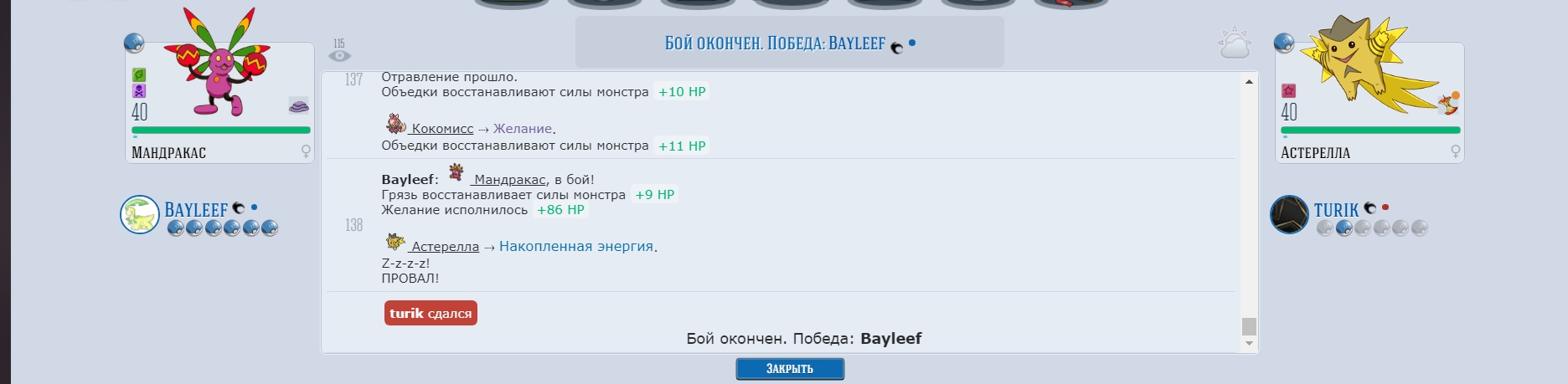Open Bayleef's player profile
Image resolution: width=1568 pixels, height=384 pixels.
tap(196, 210)
